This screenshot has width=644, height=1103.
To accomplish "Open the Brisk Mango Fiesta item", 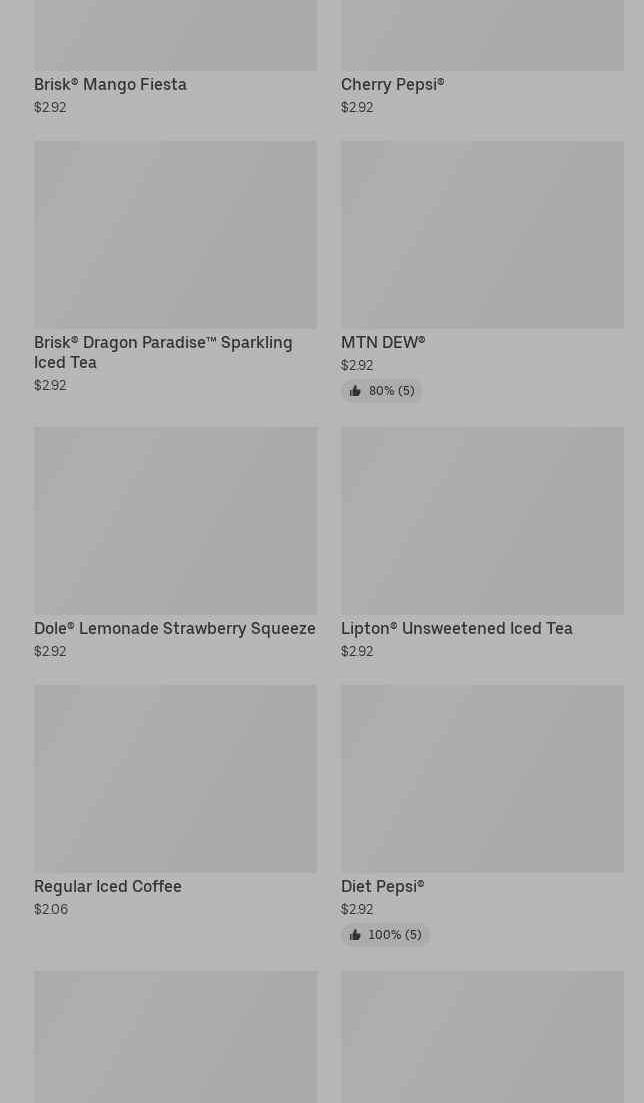I will [x=110, y=84].
